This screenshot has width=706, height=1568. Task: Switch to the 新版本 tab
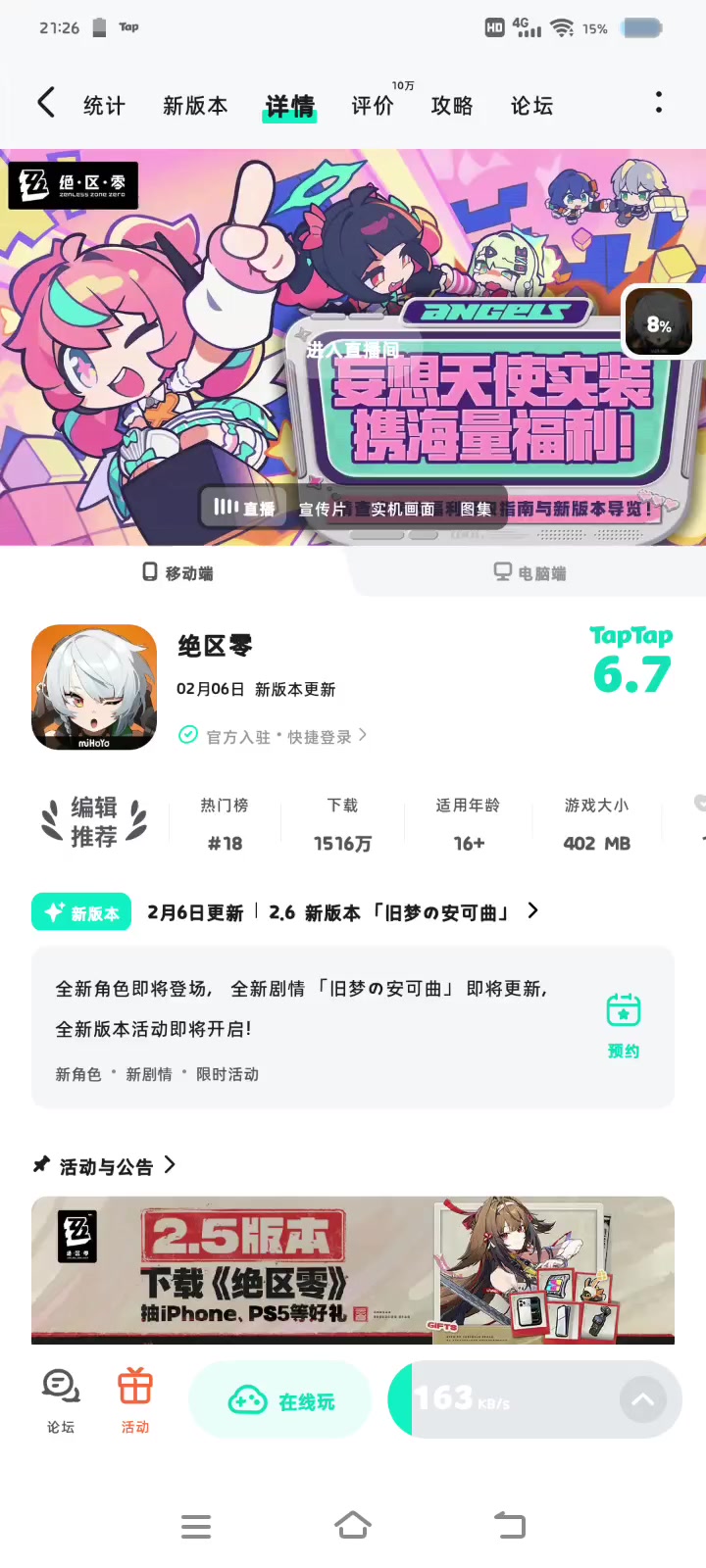(x=195, y=106)
